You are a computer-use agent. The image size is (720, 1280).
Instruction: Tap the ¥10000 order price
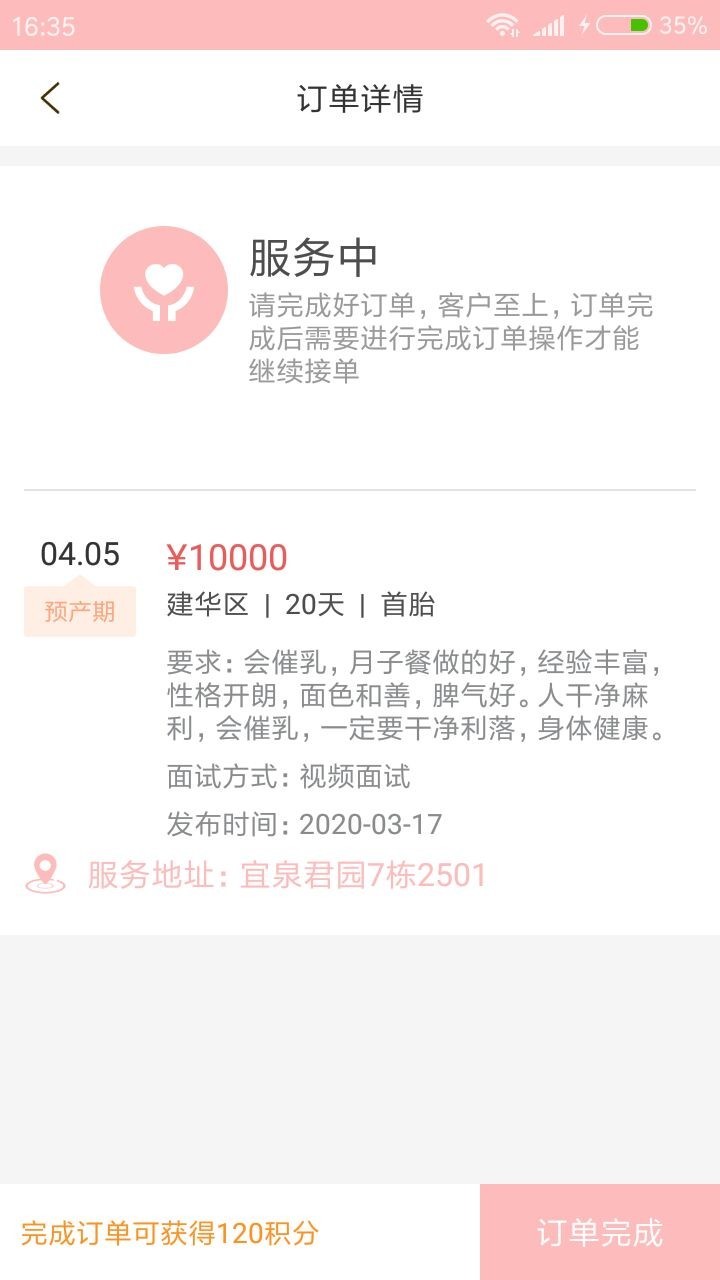(x=225, y=556)
